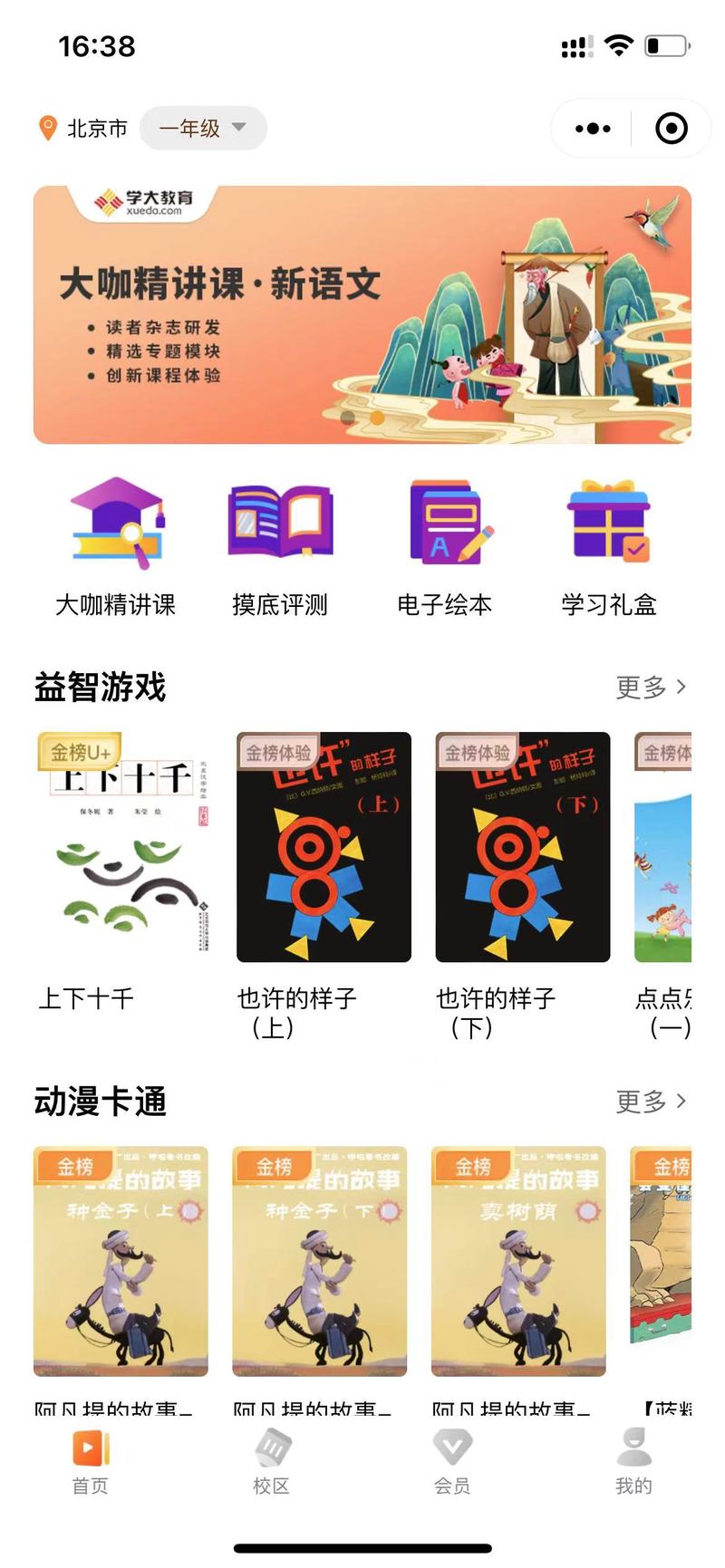
Task: Open the 大咖精讲课·新语文 banner
Action: pyautogui.click(x=362, y=314)
